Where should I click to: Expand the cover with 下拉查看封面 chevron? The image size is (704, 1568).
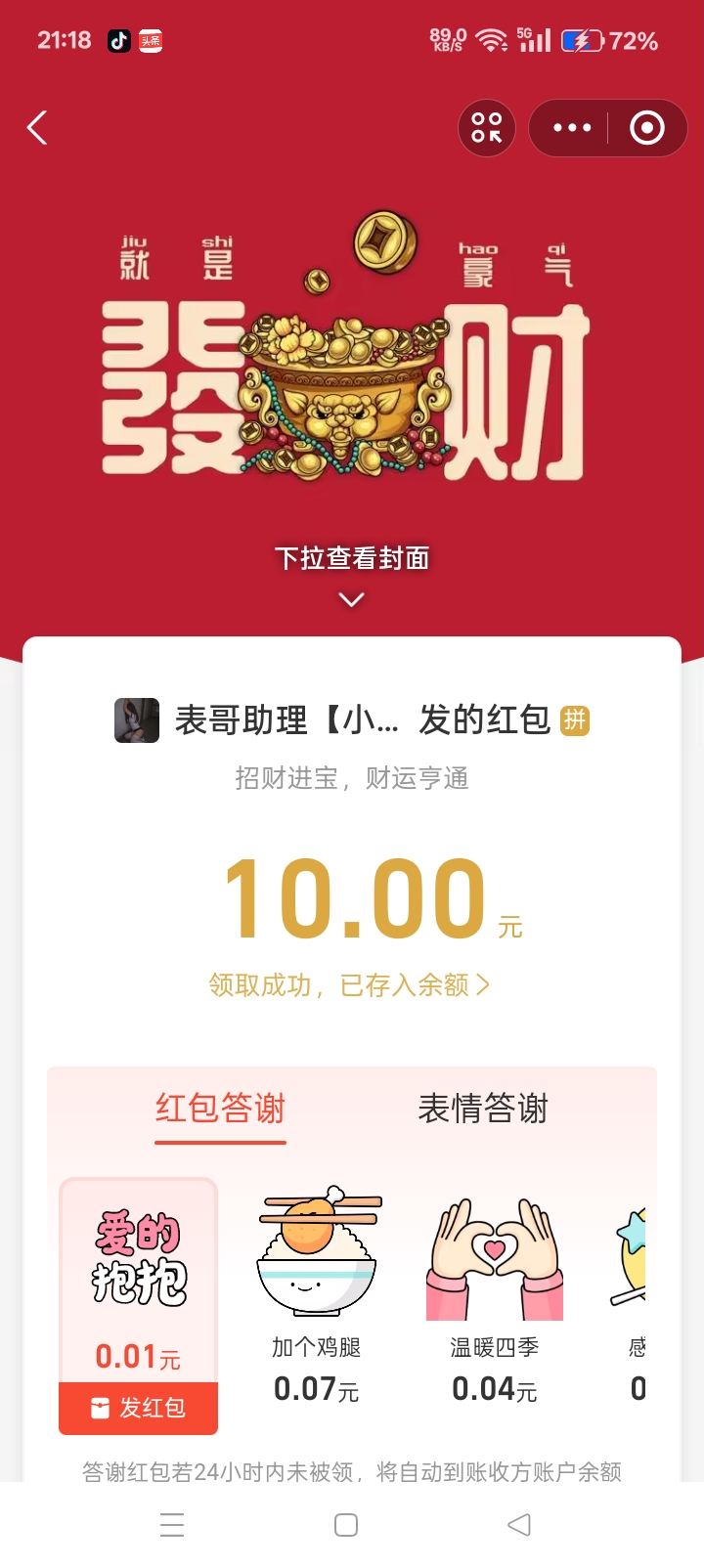[x=351, y=598]
